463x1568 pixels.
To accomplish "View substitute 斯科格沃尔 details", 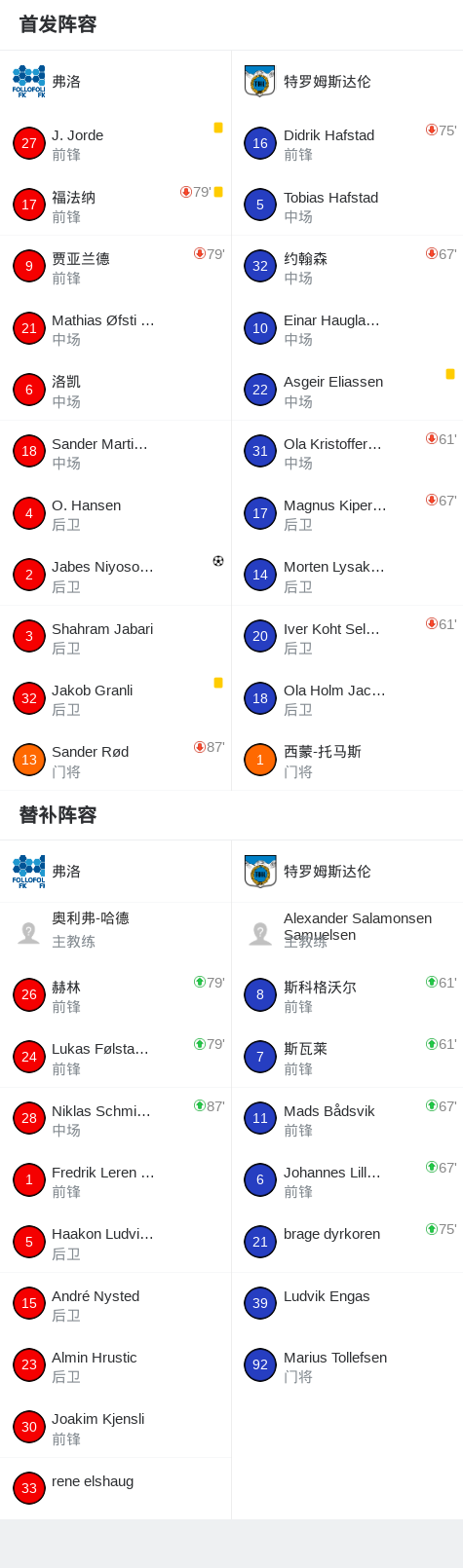I will click(x=347, y=995).
